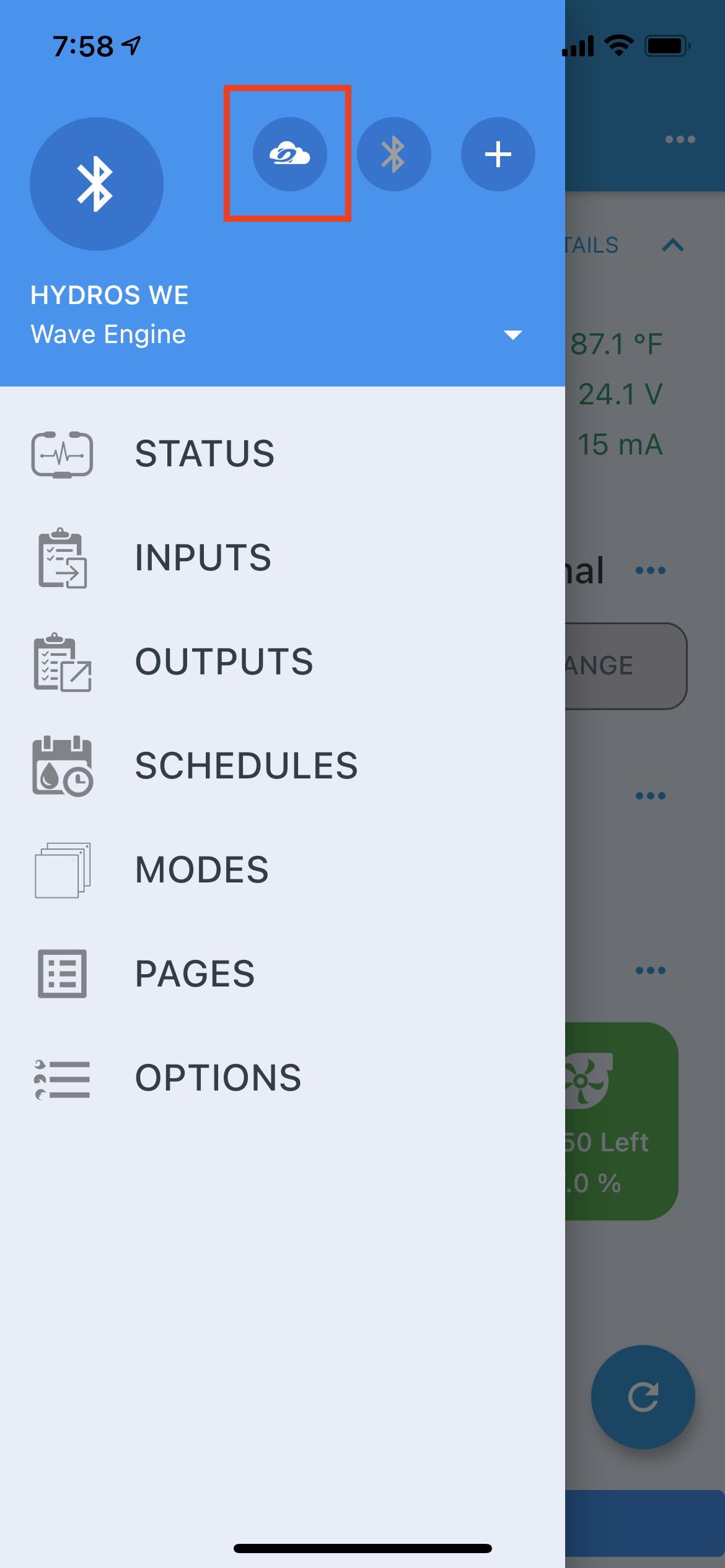Open the INPUTS menu item
Viewport: 725px width, 1568px height.
(203, 558)
